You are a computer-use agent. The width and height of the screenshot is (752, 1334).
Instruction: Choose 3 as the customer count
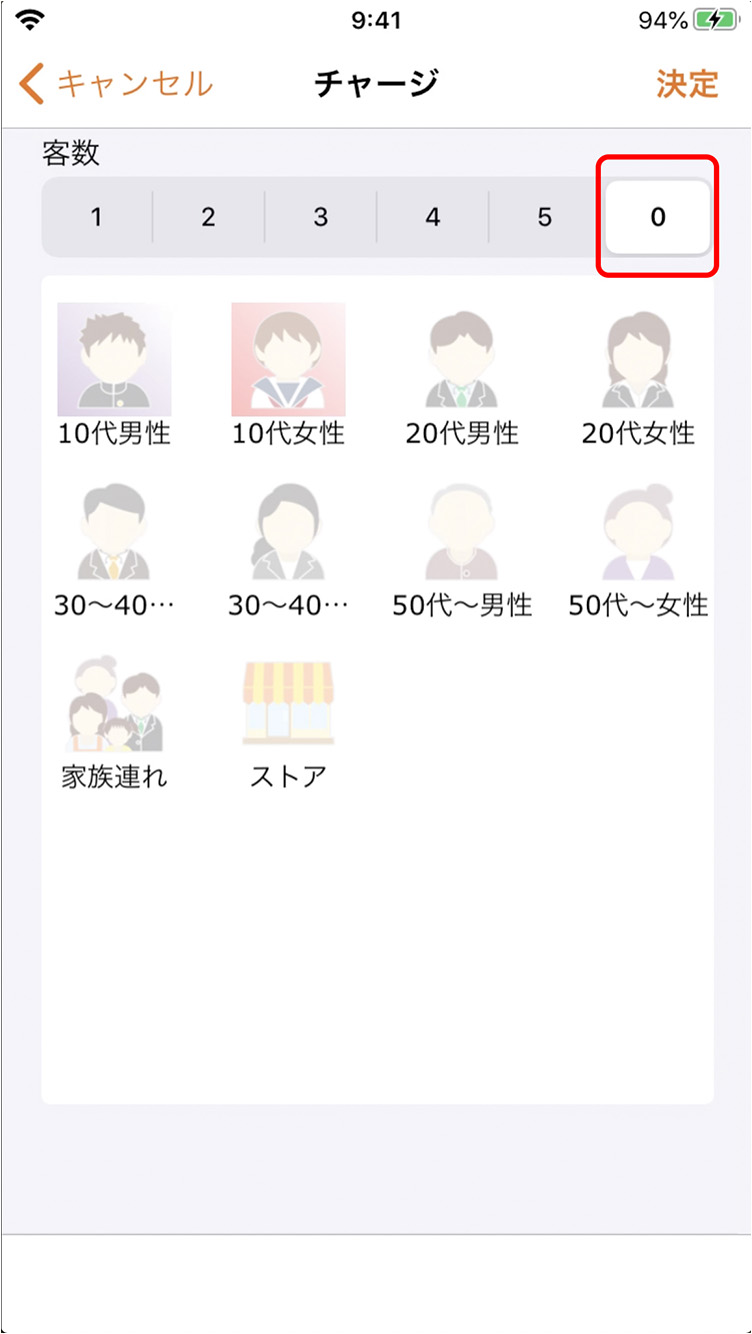320,217
